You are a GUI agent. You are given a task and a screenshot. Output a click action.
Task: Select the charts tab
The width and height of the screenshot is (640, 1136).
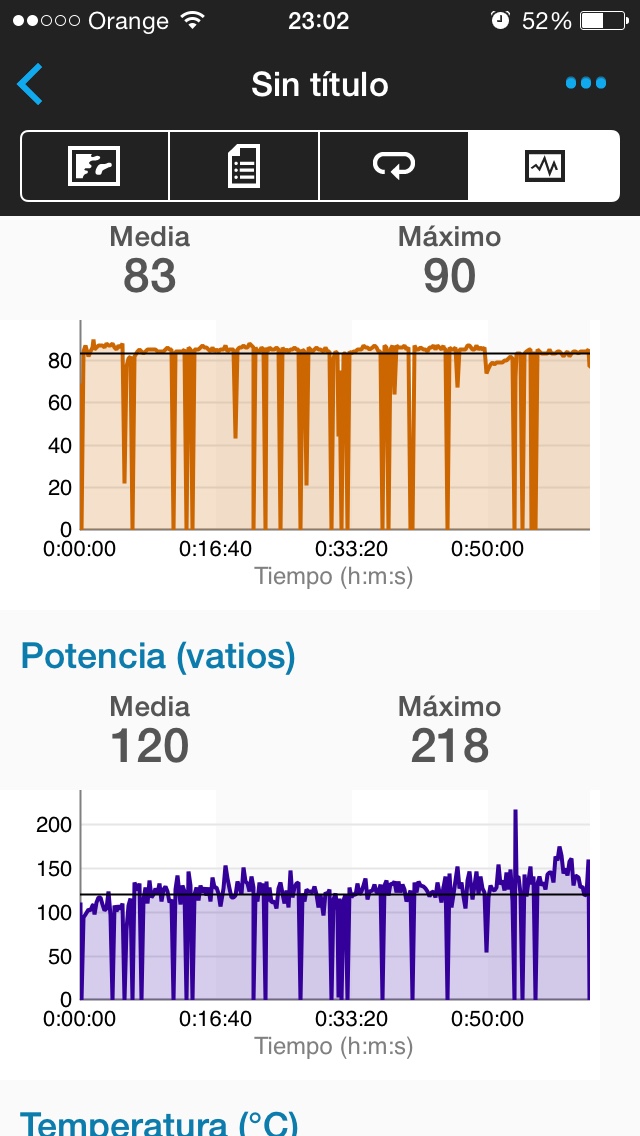(x=544, y=166)
